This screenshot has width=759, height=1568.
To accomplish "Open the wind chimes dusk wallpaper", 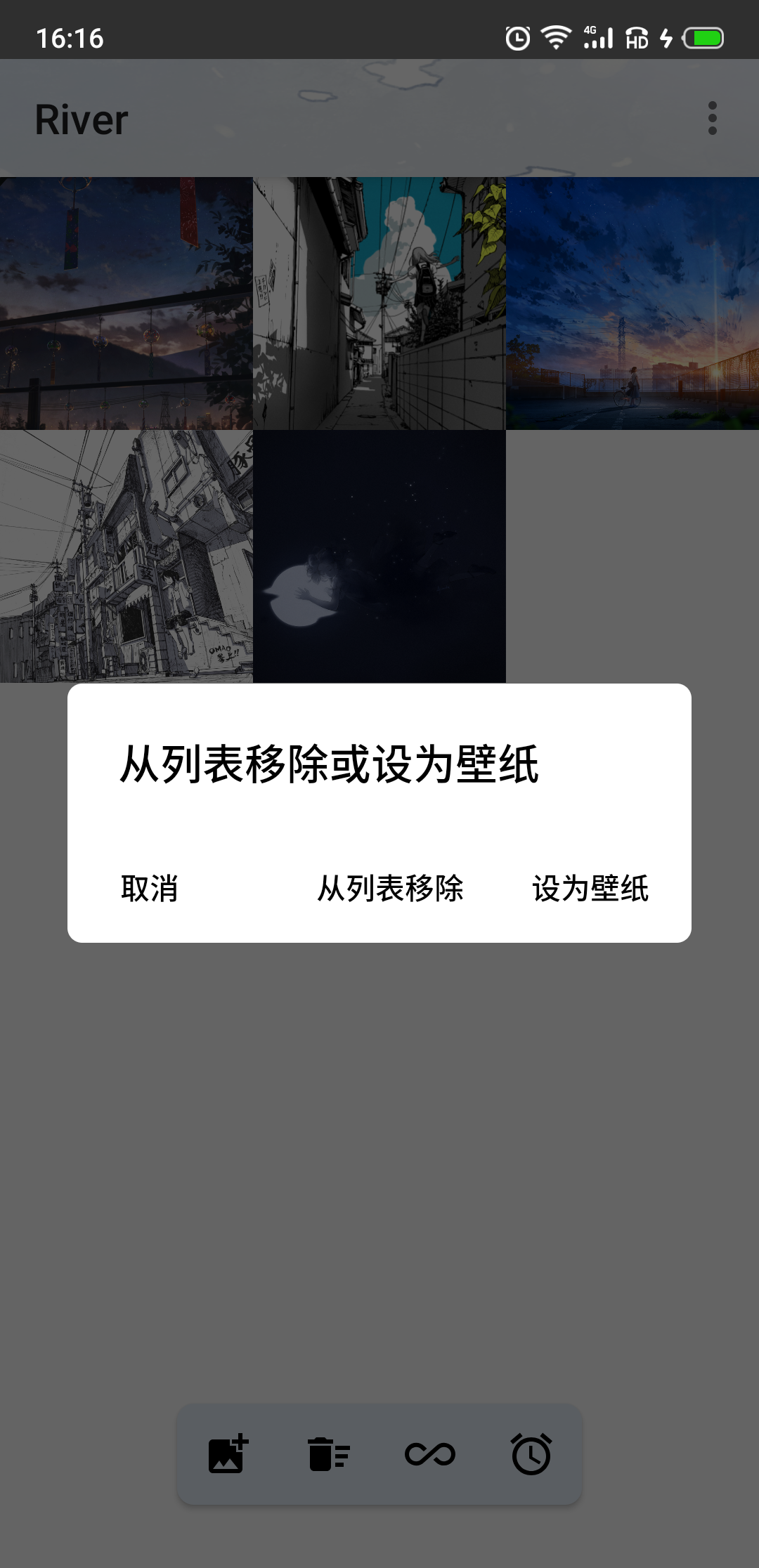I will coord(126,303).
